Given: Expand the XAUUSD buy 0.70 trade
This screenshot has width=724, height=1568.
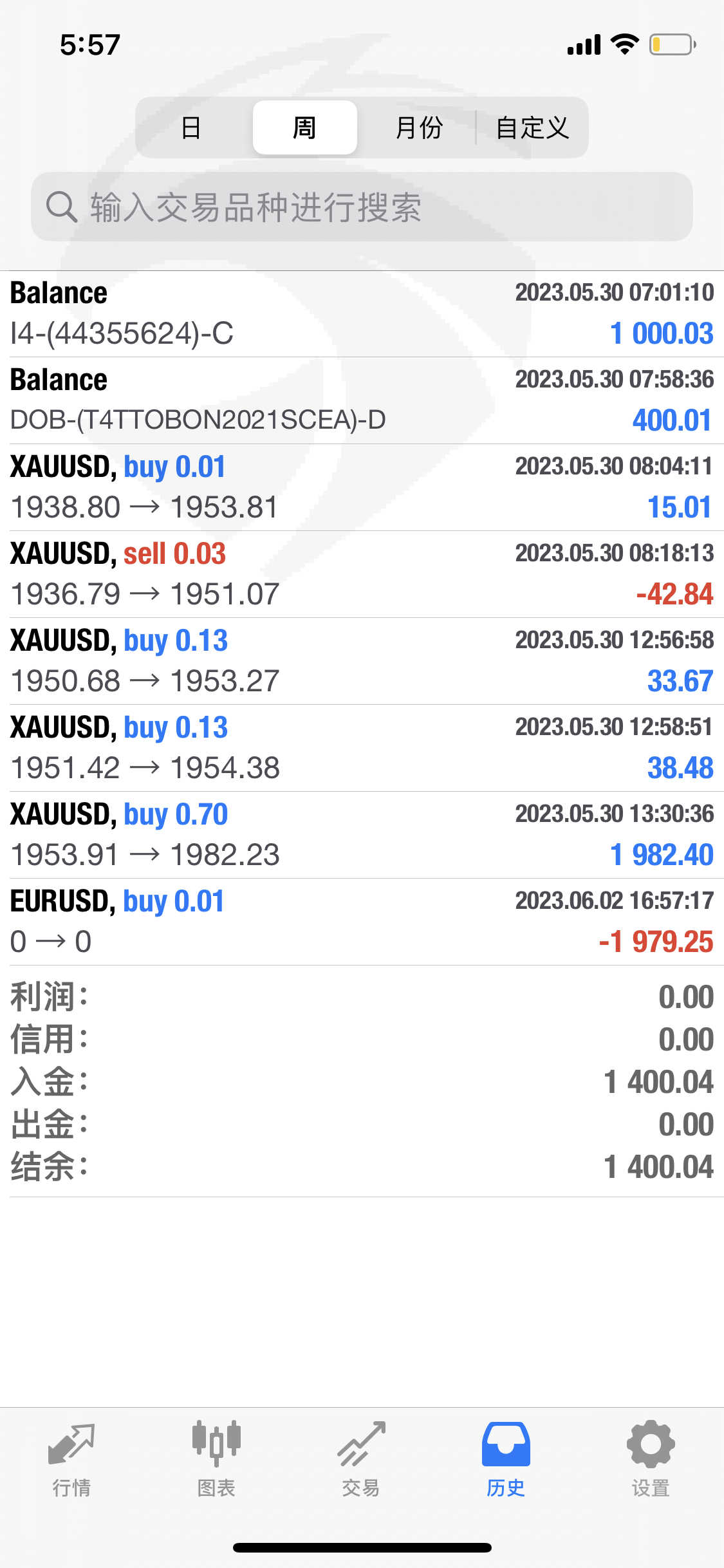Looking at the screenshot, I should [x=362, y=835].
